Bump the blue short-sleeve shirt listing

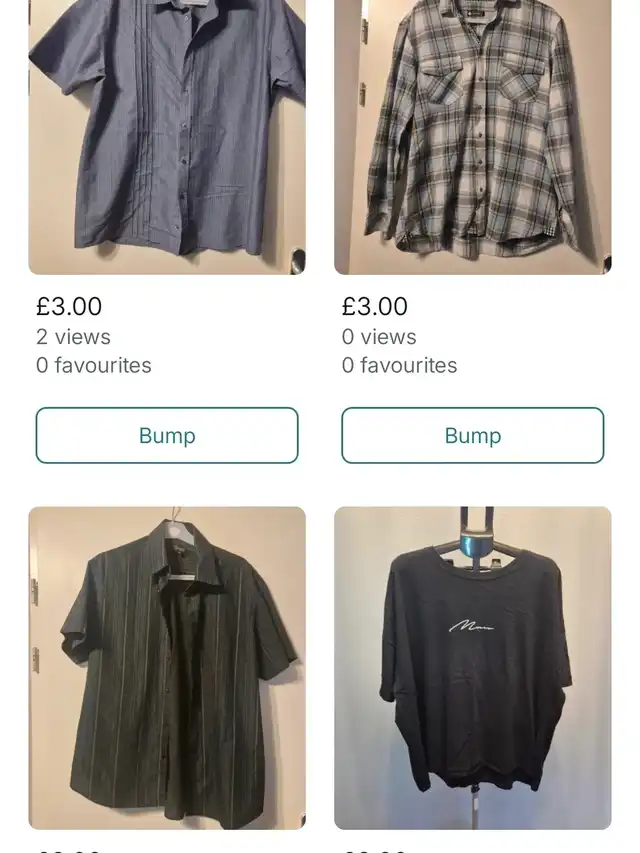[x=167, y=435]
